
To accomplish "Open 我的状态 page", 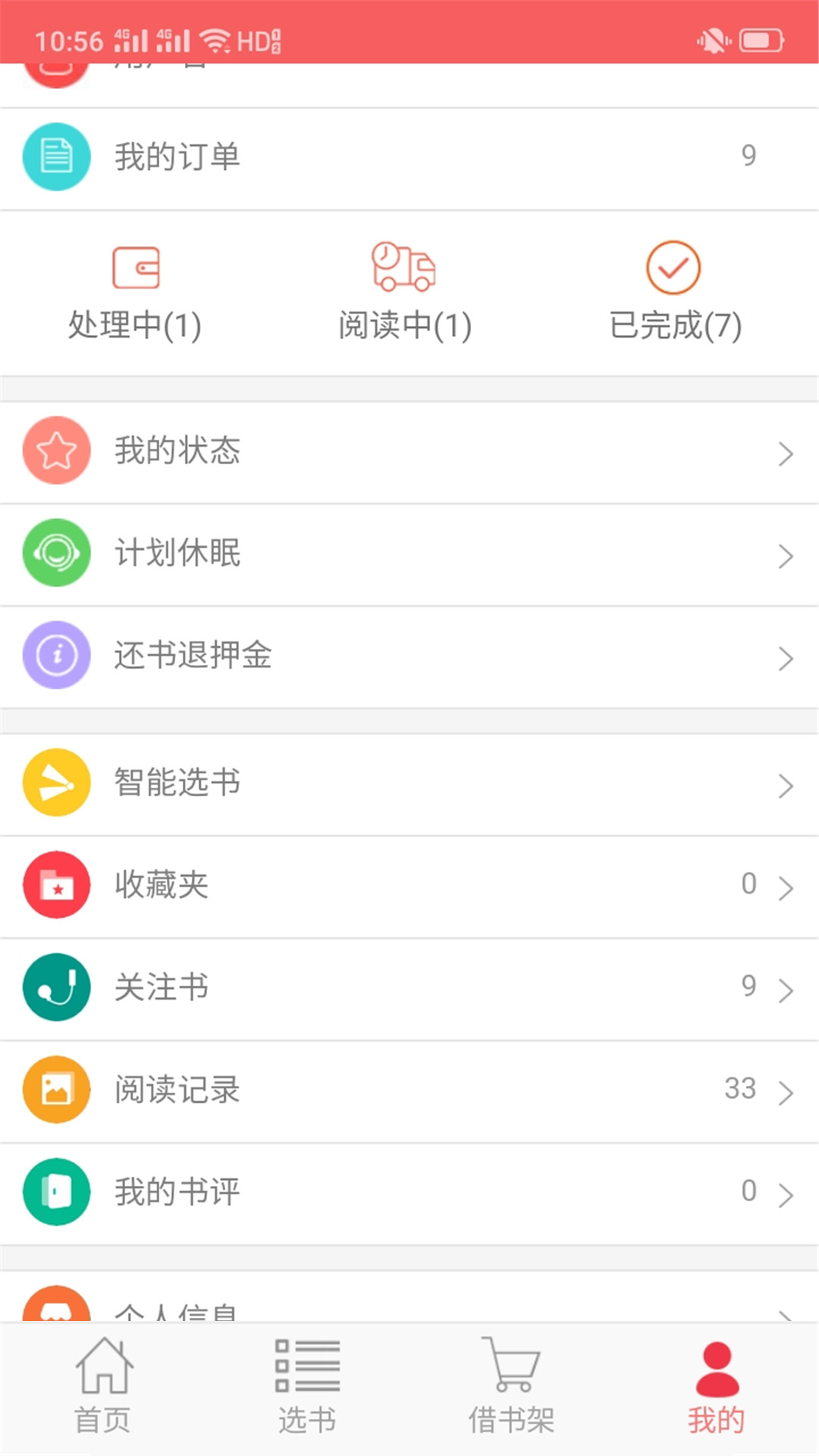I will [409, 451].
